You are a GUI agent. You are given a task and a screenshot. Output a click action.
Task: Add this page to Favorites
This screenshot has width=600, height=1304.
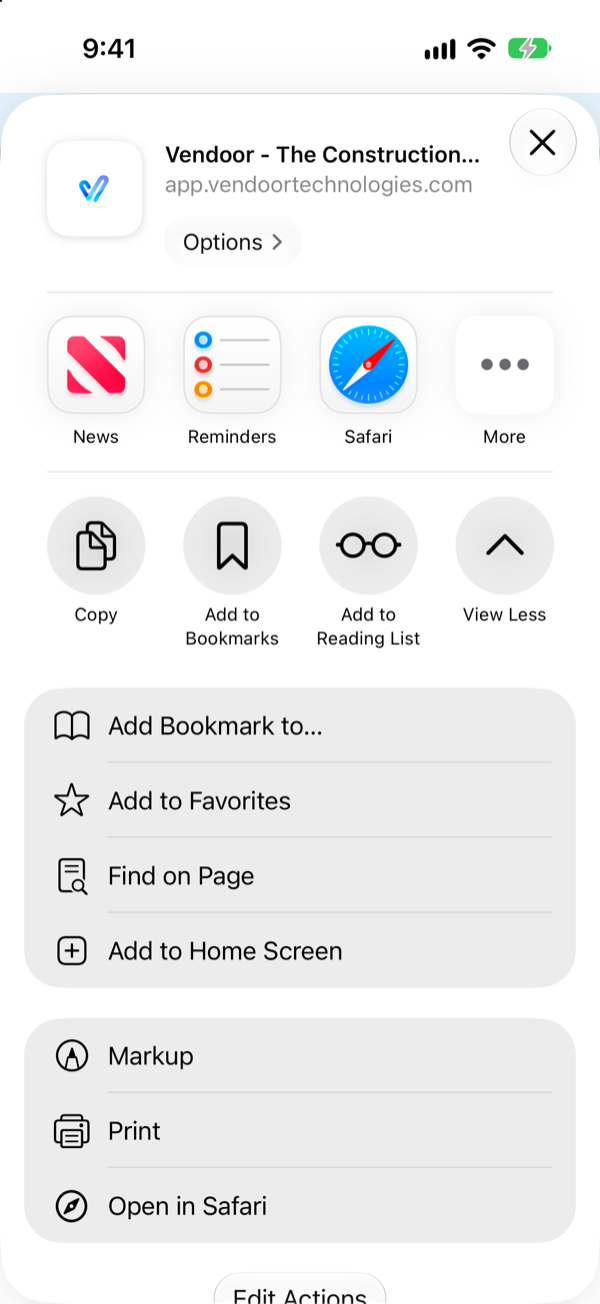point(300,801)
